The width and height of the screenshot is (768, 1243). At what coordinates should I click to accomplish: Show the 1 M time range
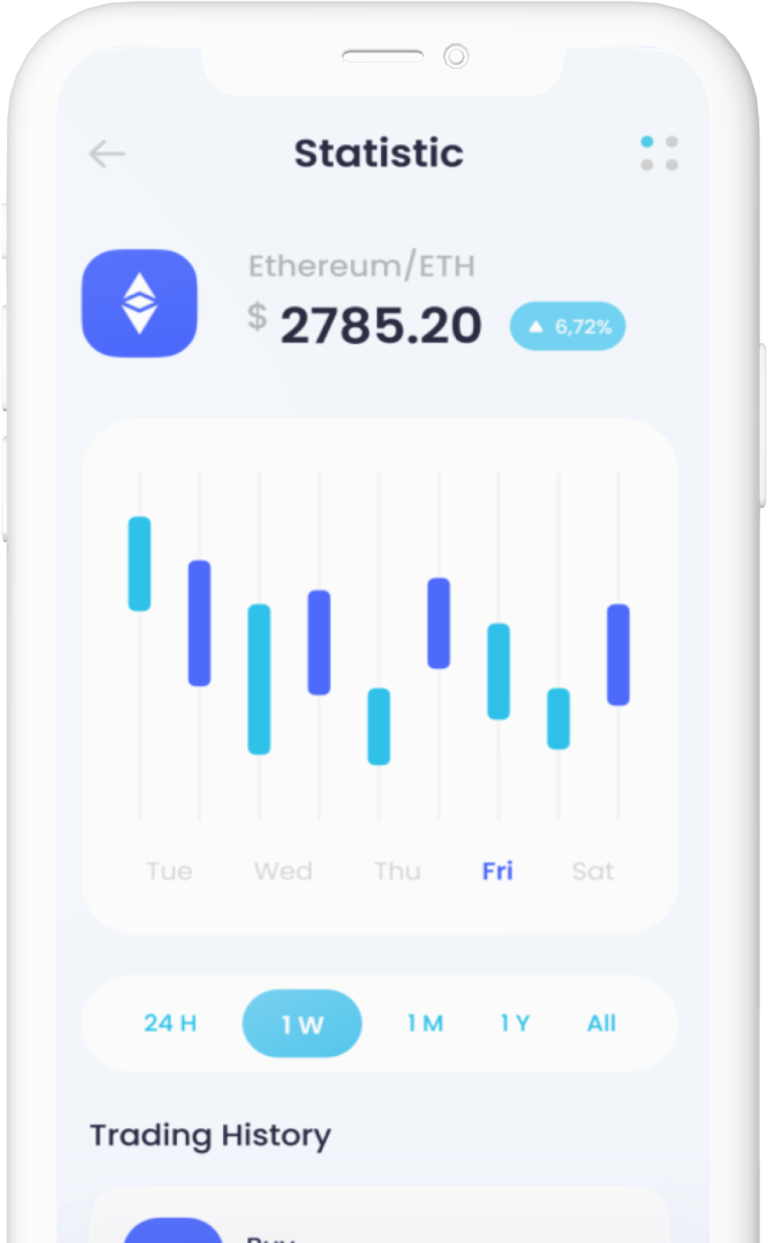(x=425, y=1023)
